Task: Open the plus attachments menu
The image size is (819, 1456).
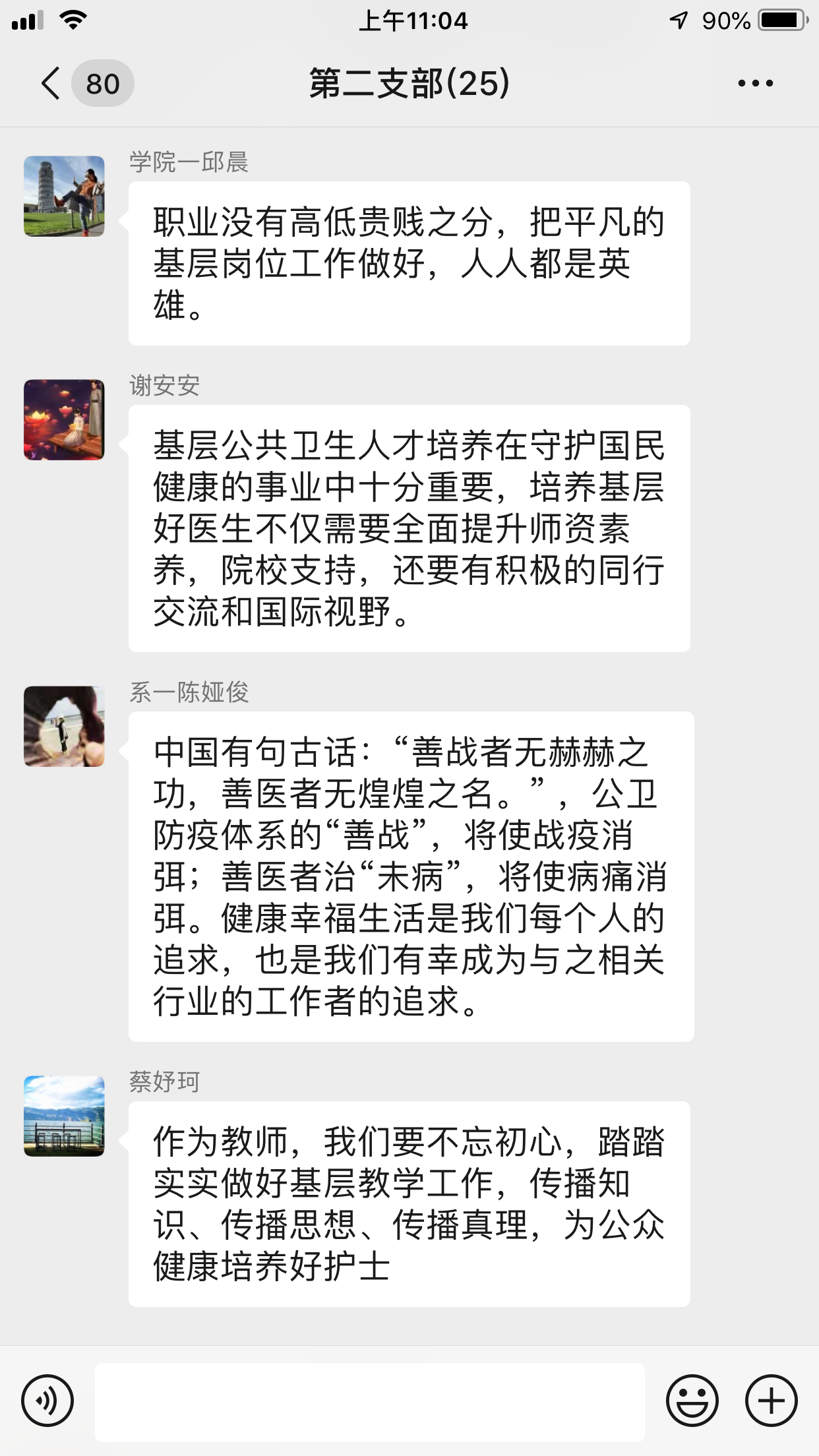Action: pos(771,1401)
